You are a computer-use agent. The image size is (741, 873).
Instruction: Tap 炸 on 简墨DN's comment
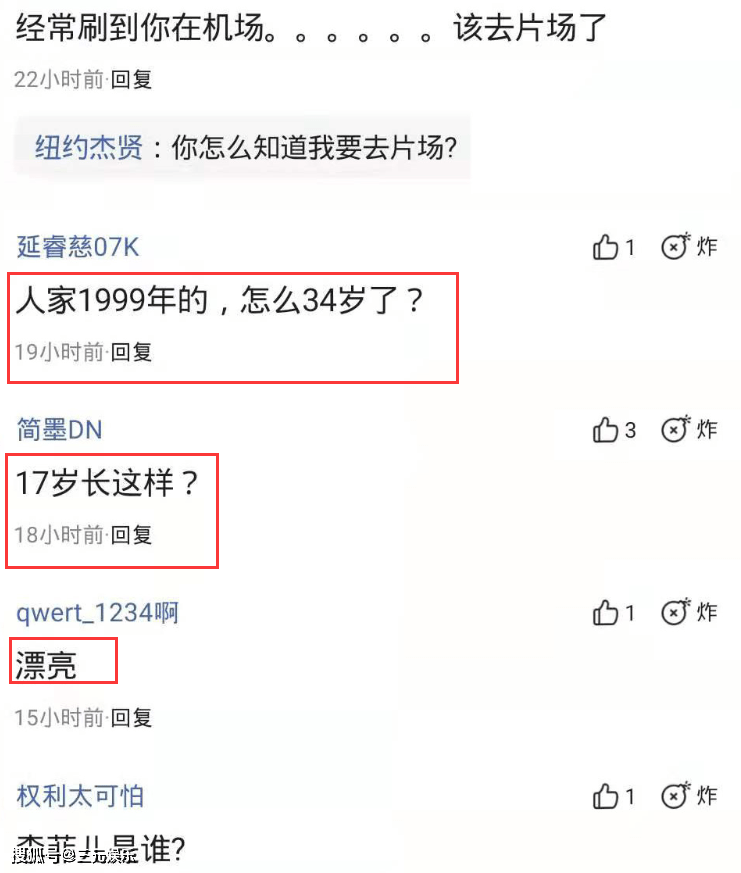coord(689,430)
